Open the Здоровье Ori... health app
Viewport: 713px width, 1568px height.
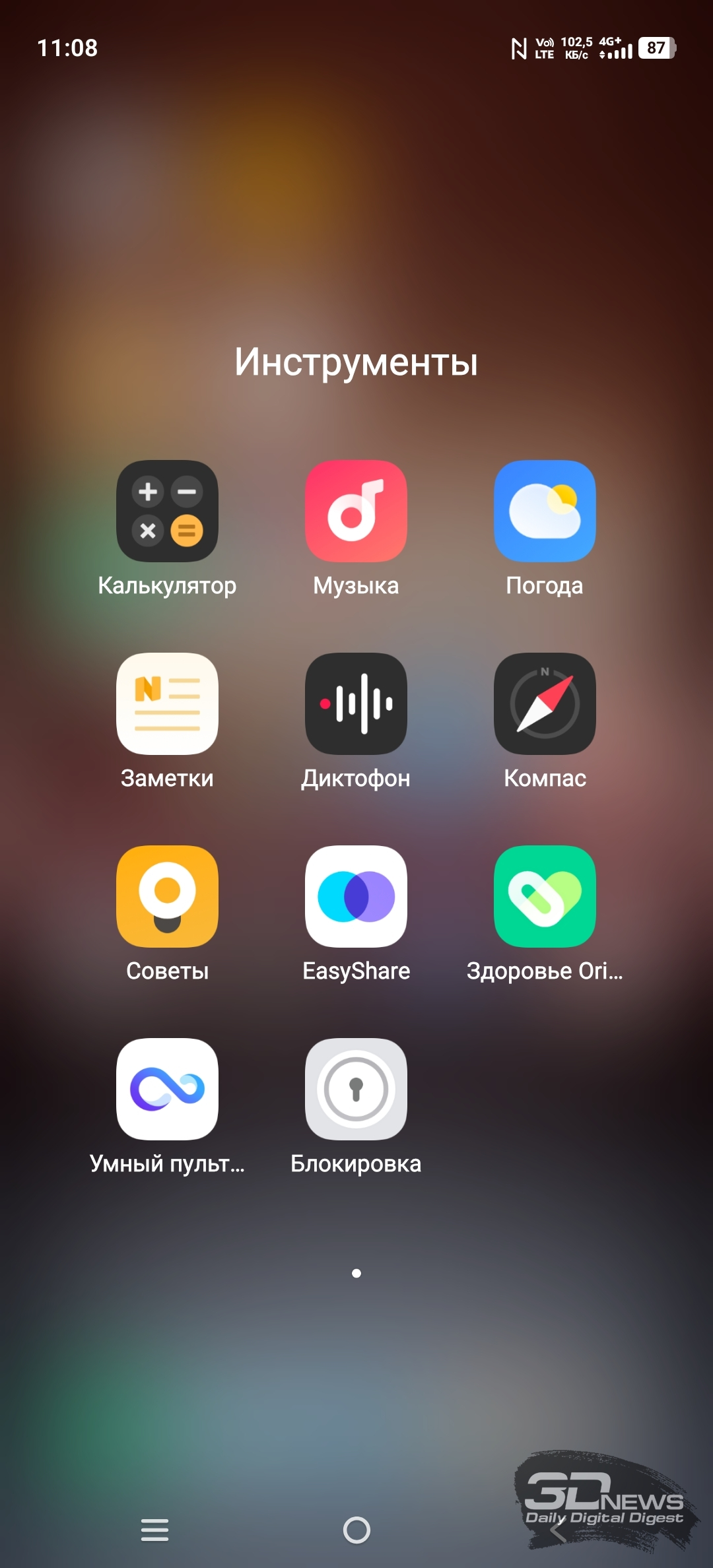545,896
